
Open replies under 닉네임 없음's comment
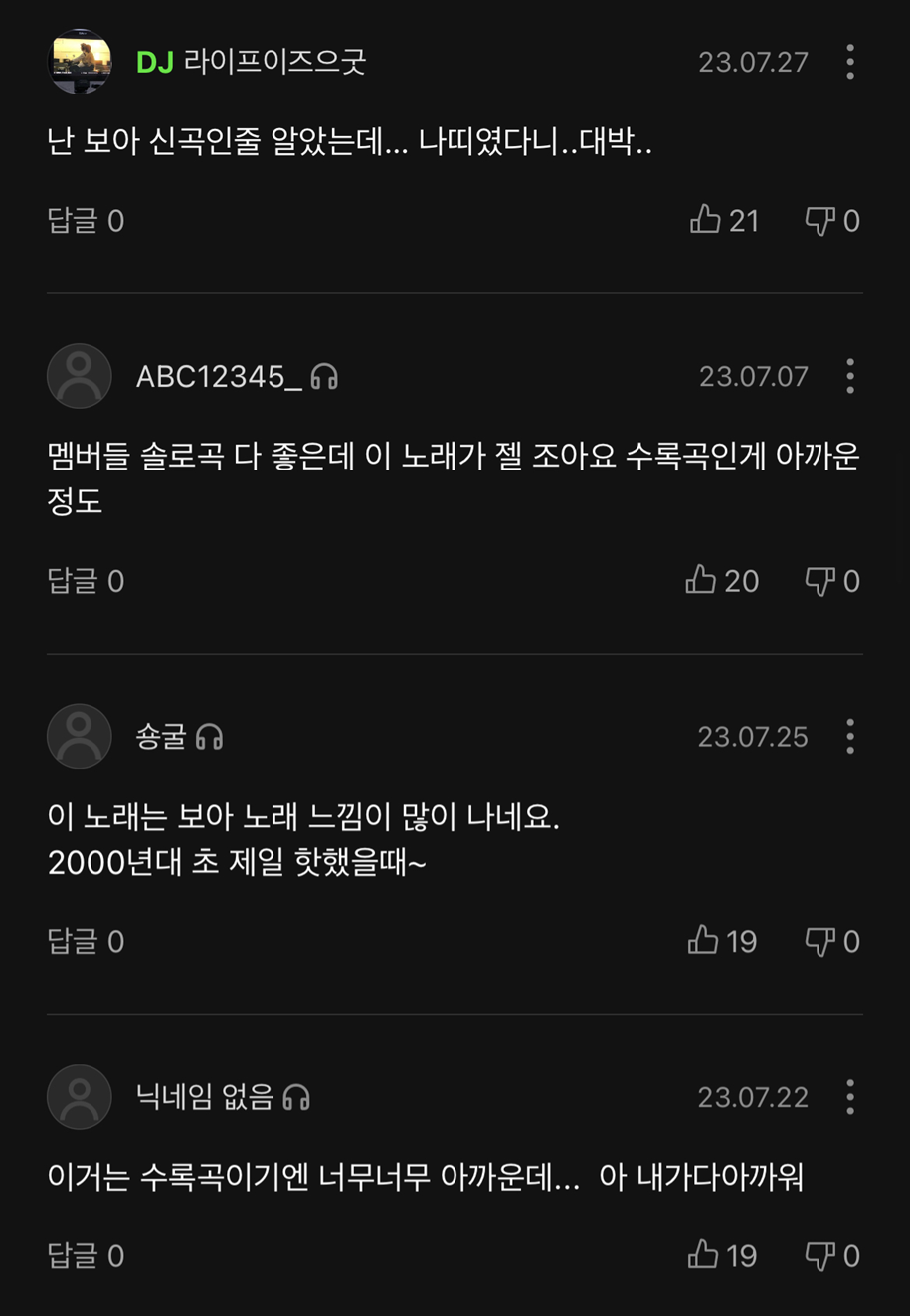[x=86, y=1256]
